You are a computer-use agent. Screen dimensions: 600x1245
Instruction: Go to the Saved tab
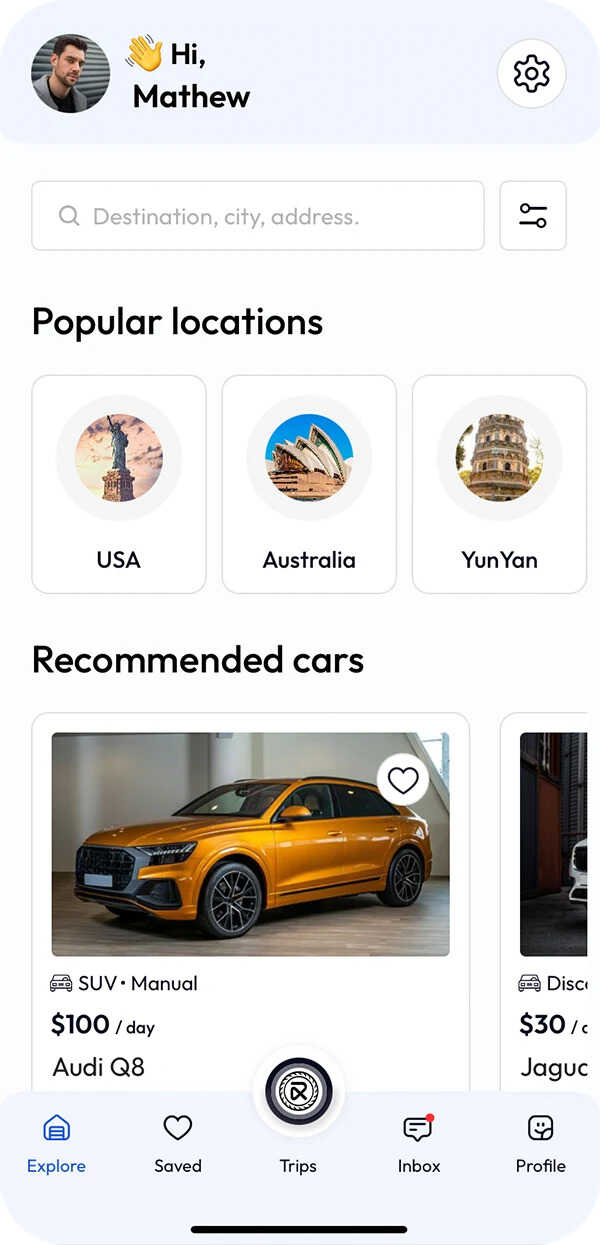178,1144
